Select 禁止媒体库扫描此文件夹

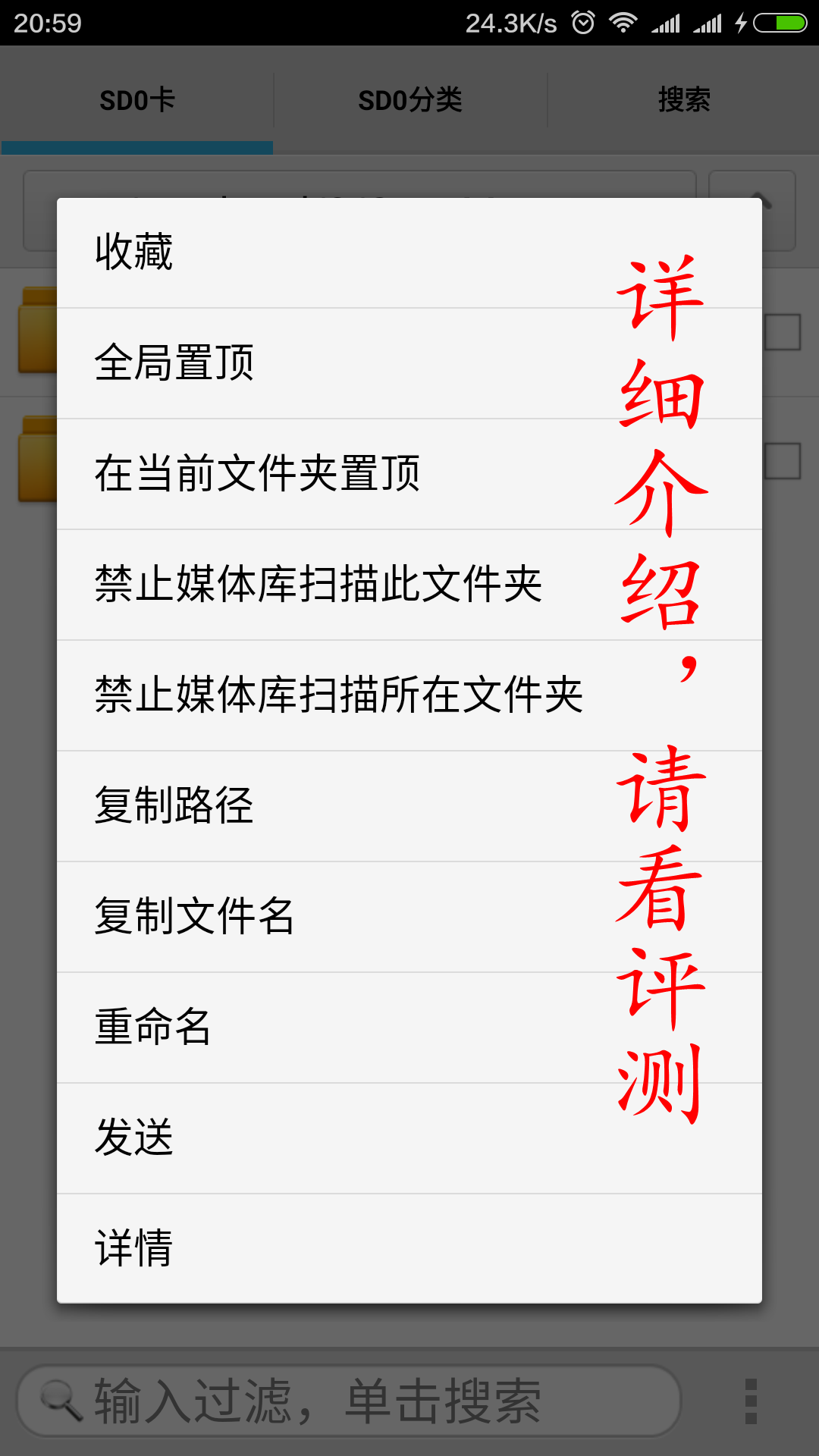click(x=318, y=585)
